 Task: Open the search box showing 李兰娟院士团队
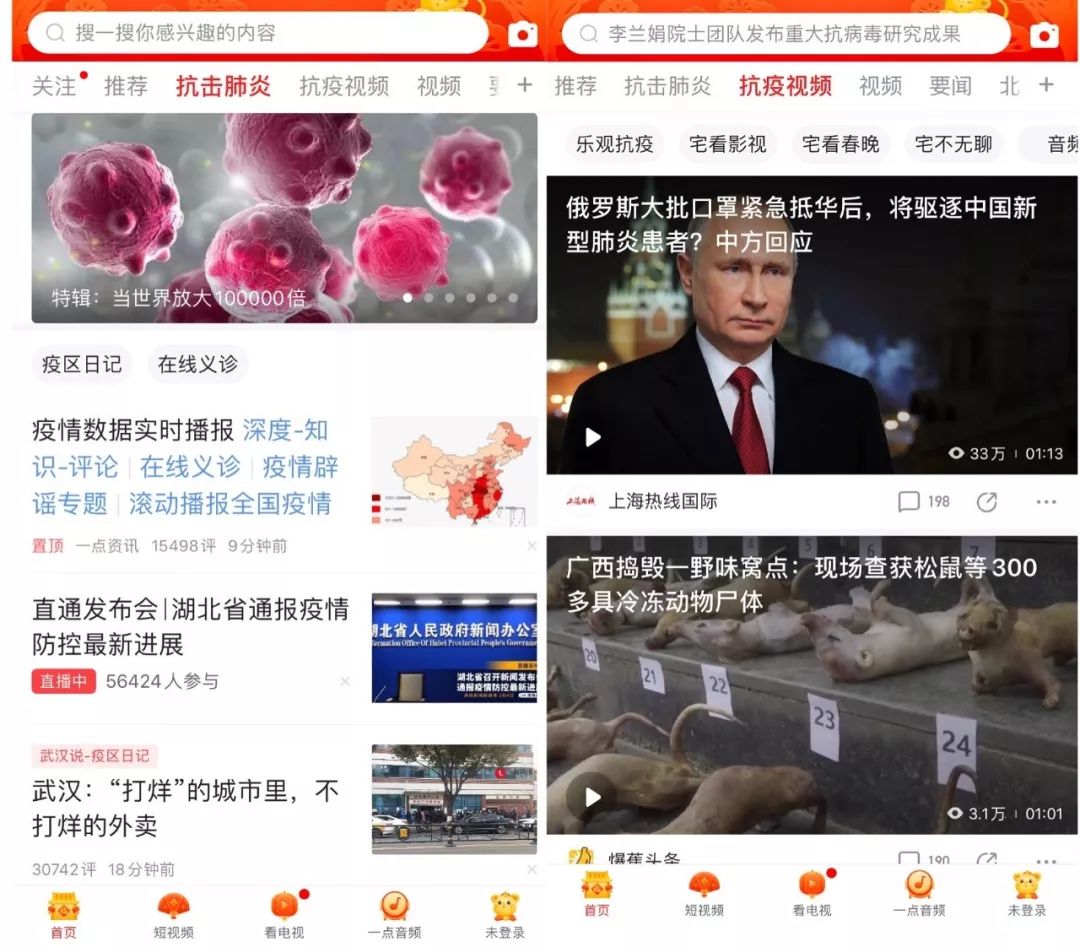(785, 34)
